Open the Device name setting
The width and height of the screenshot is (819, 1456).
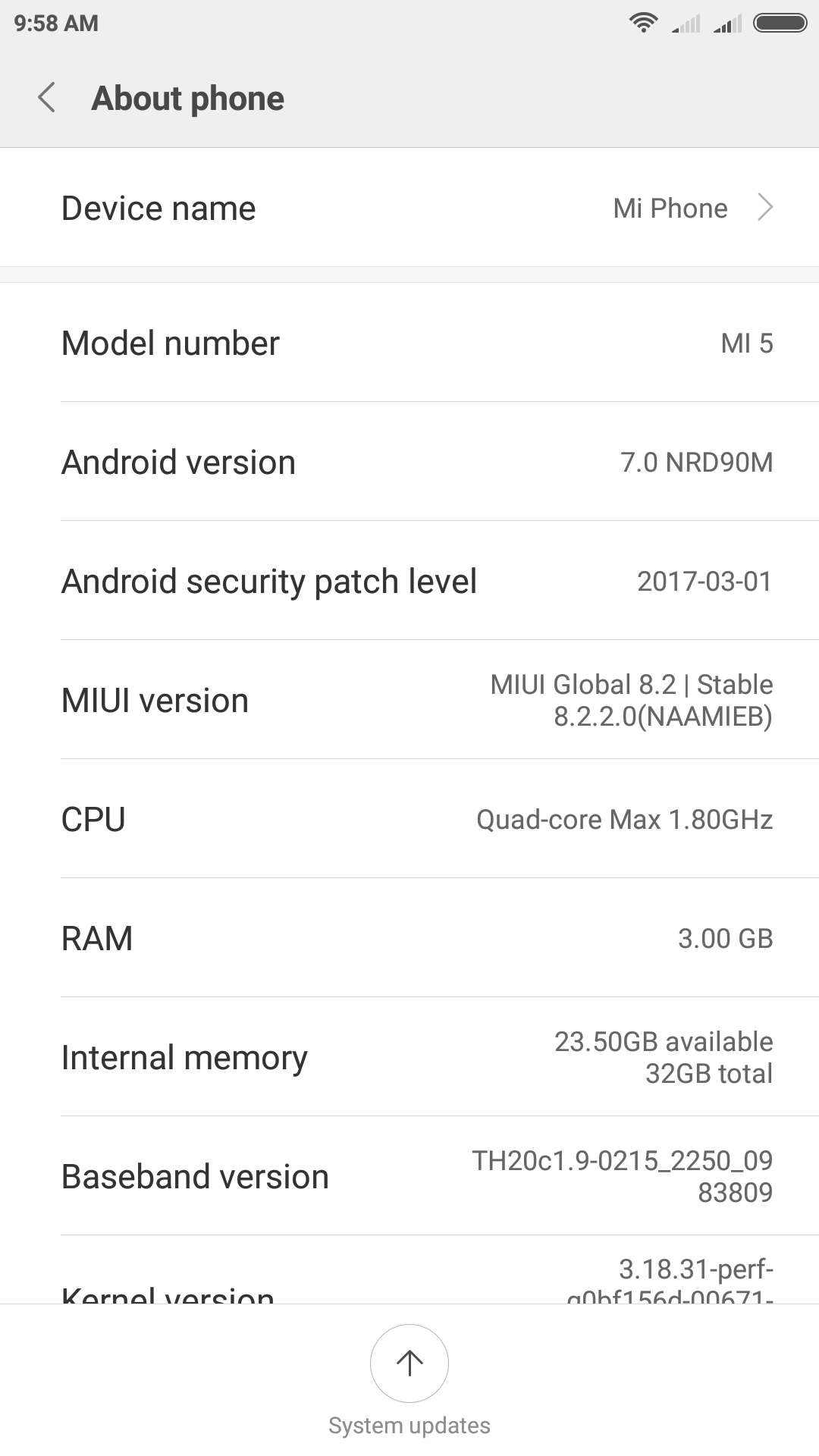pyautogui.click(x=409, y=208)
